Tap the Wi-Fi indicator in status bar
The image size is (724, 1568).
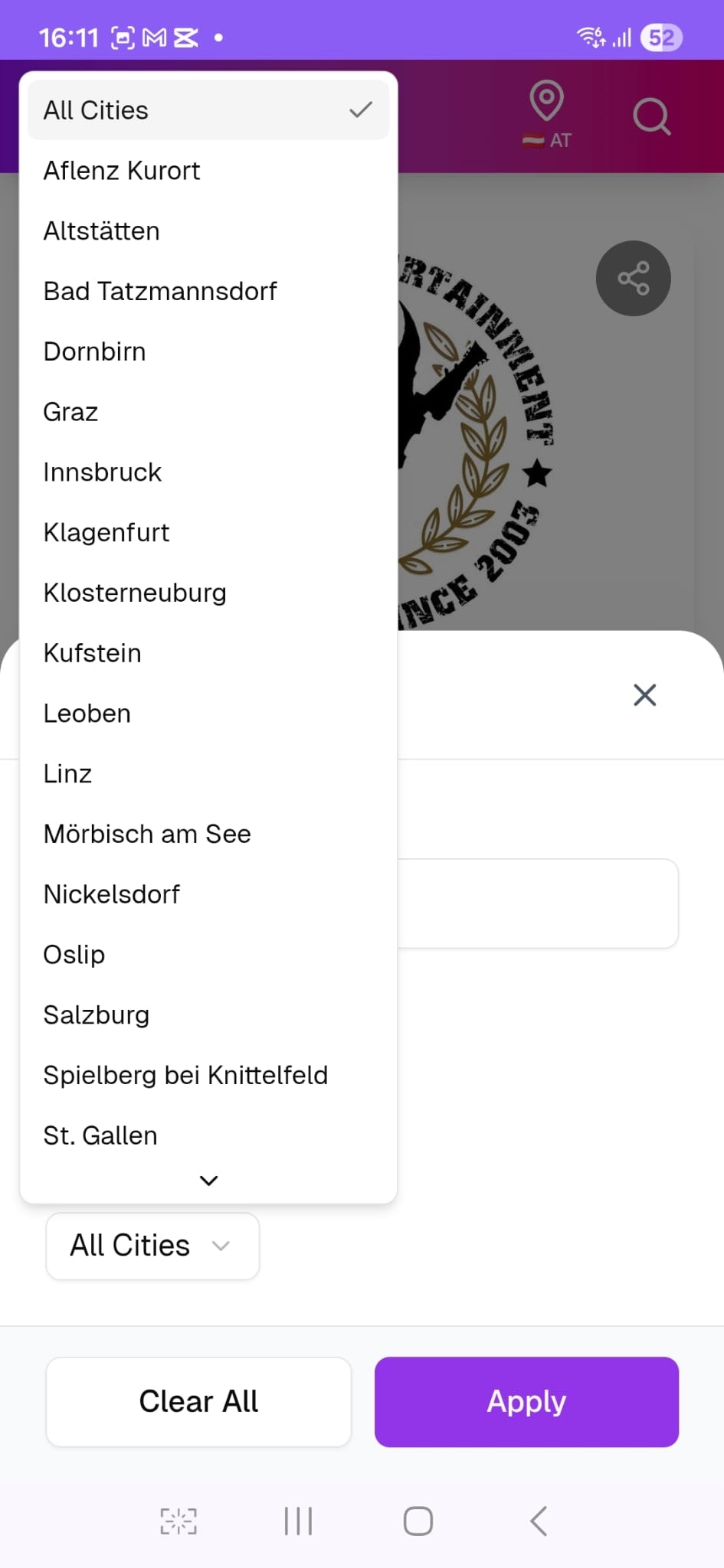point(590,34)
